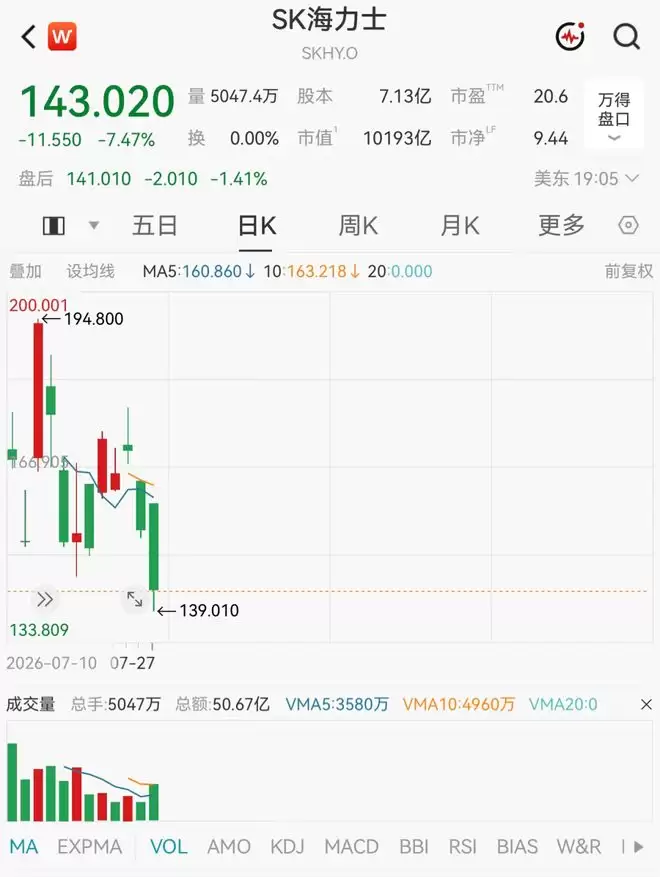The width and height of the screenshot is (660, 877).
Task: Tap 叠加 to overlay a comparison
Action: tap(25, 271)
